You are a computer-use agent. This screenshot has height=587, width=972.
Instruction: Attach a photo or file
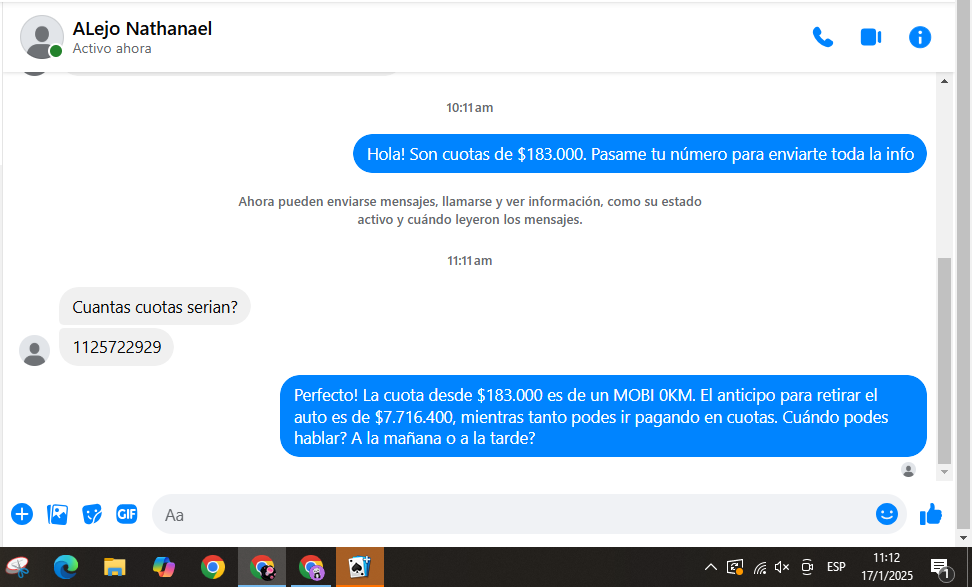(58, 514)
